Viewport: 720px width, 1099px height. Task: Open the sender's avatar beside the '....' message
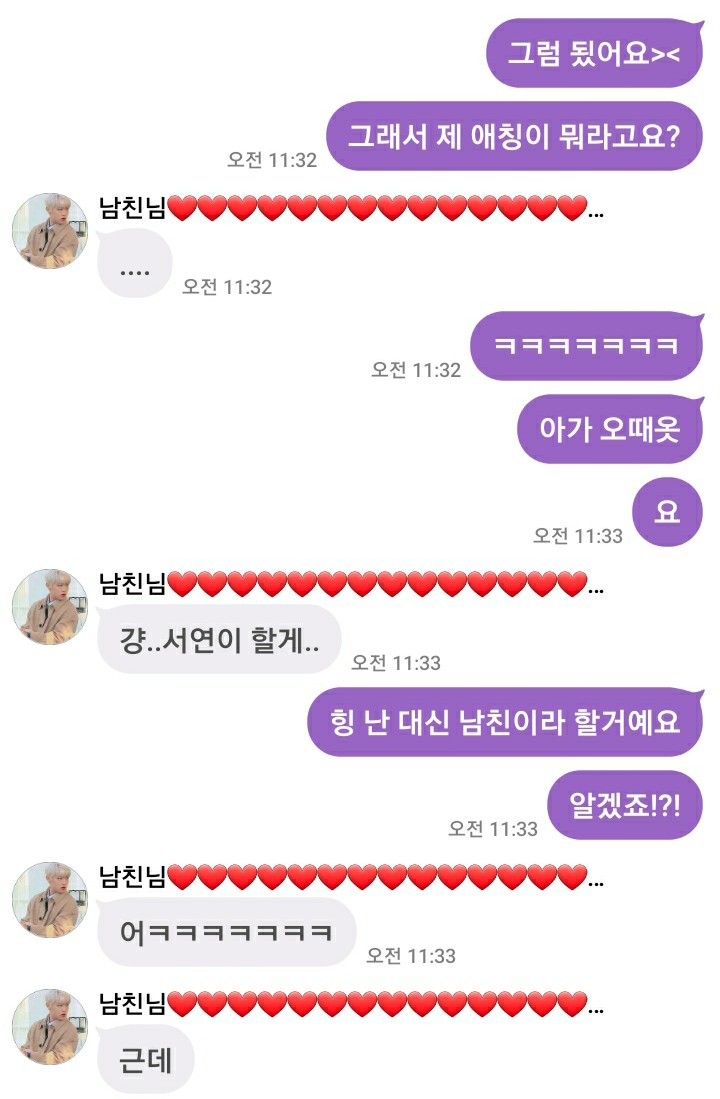click(49, 231)
